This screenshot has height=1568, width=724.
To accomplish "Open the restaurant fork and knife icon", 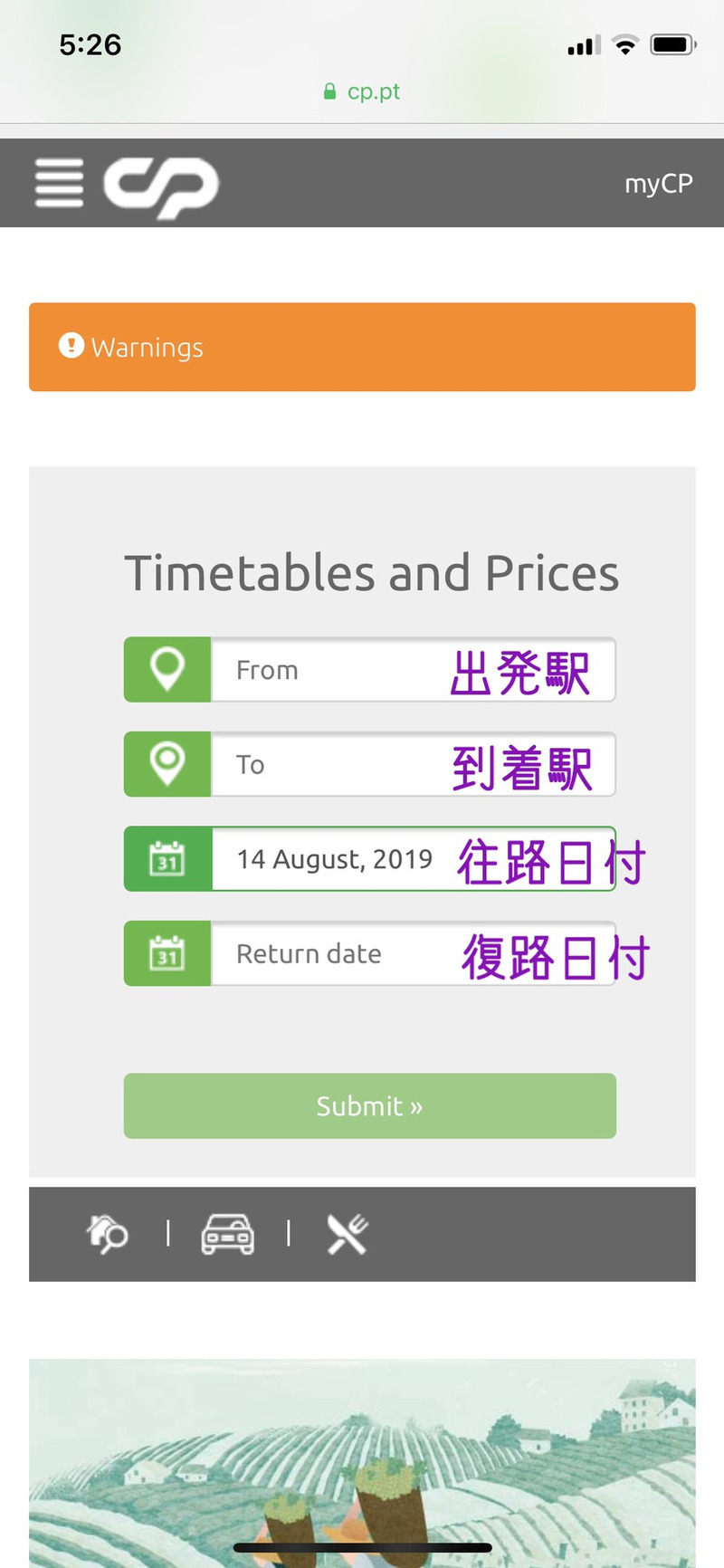I will coord(348,1233).
